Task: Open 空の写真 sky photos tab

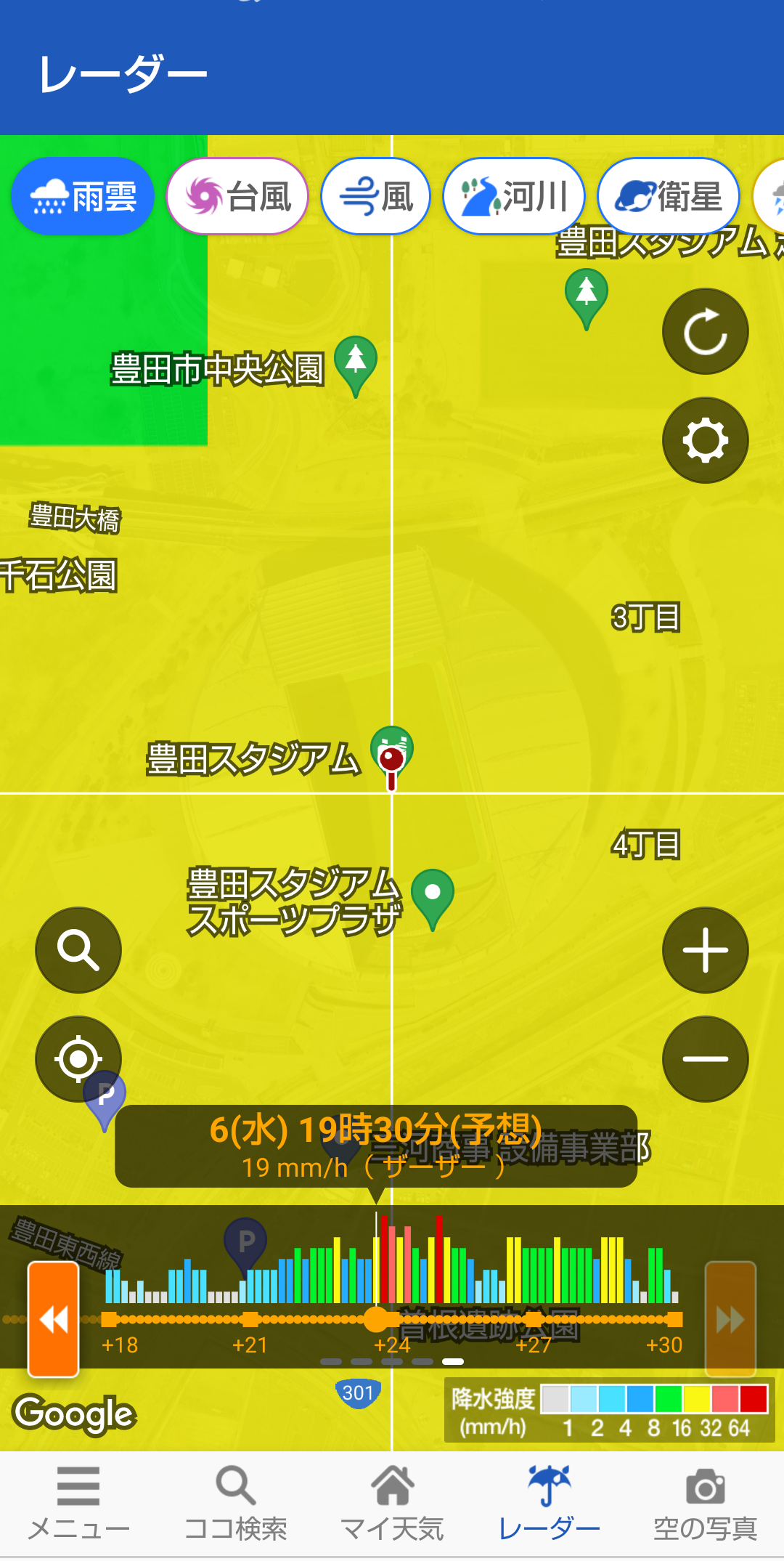Action: [x=705, y=1504]
